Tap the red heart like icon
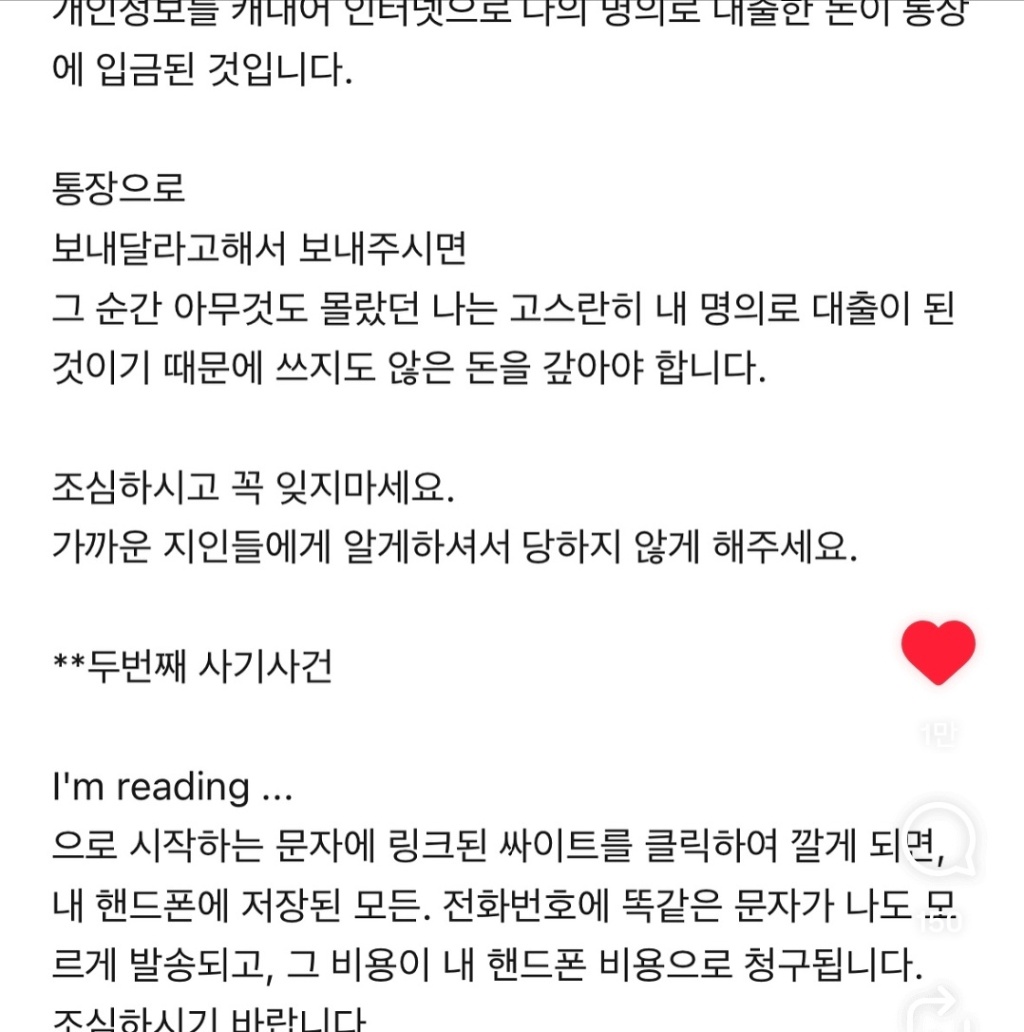Screen dimensions: 1024x1032 pos(937,652)
